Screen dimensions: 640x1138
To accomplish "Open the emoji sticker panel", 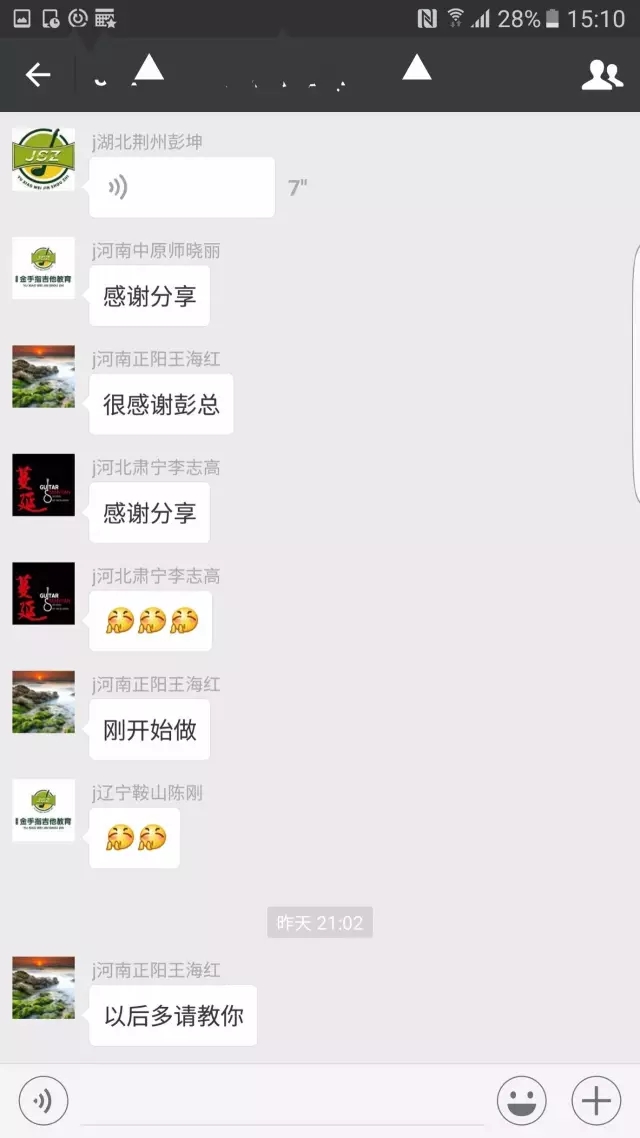I will tap(522, 1101).
